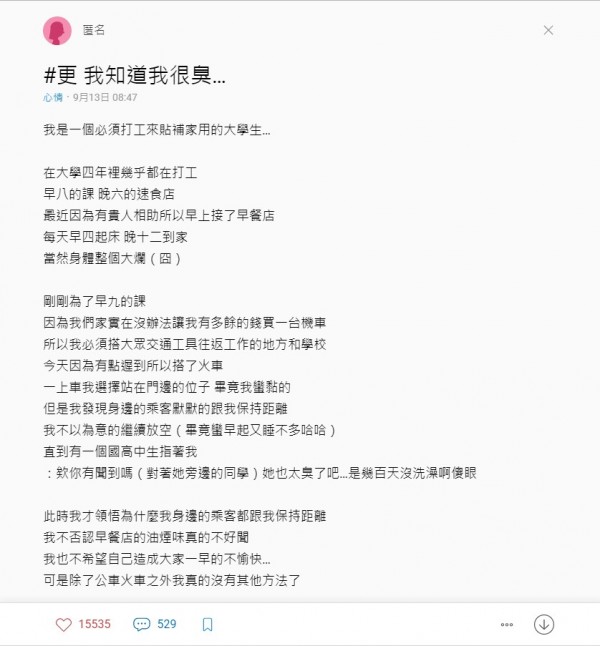The height and width of the screenshot is (646, 600).
Task: Open the anonymous author's avatar
Action: (x=57, y=31)
